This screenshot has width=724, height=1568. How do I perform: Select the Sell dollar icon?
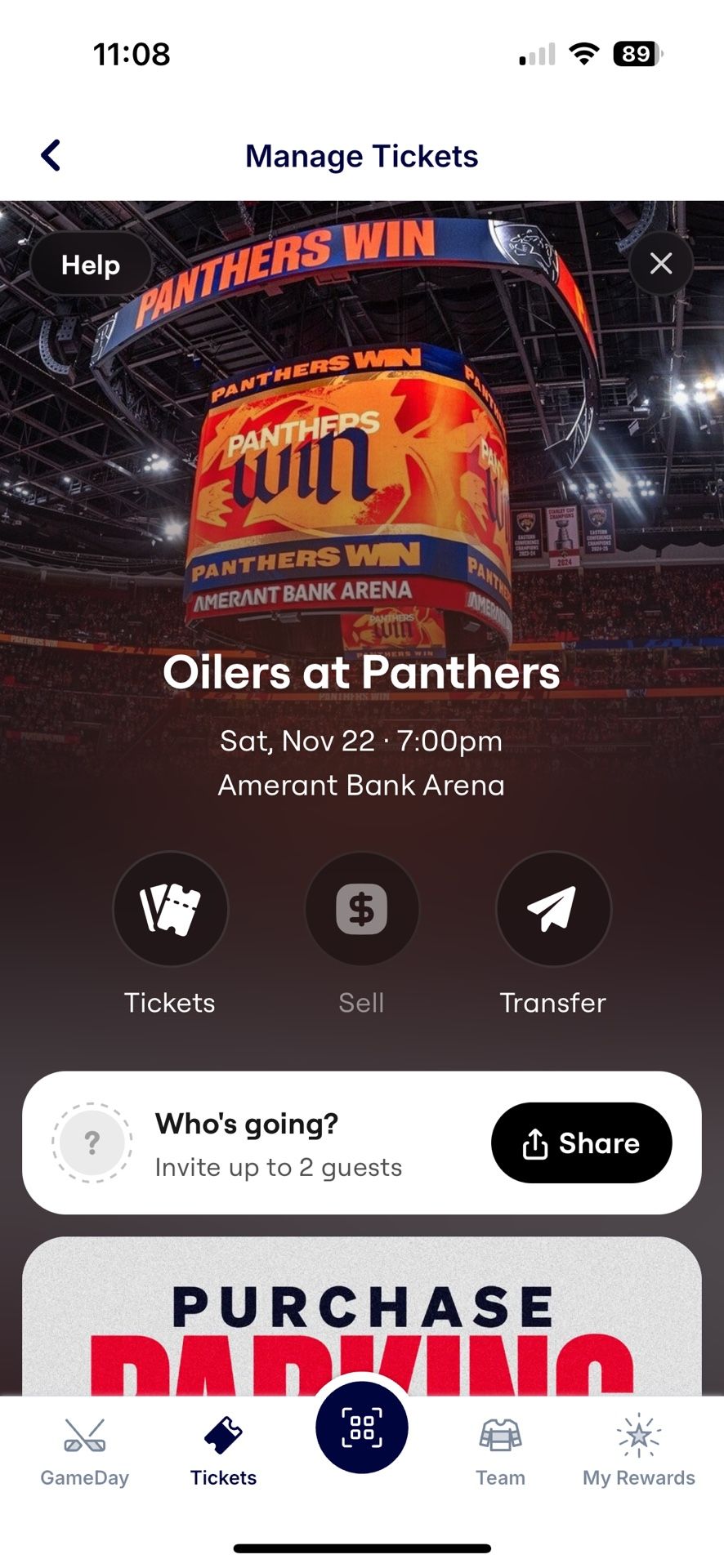point(361,909)
